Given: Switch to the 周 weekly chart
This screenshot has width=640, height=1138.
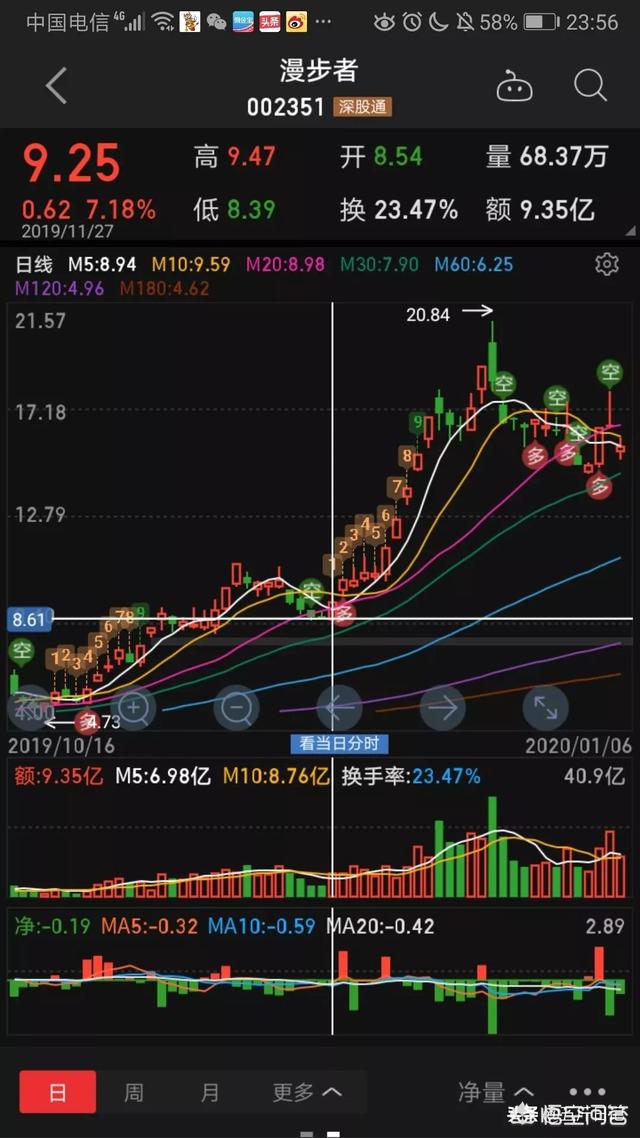Looking at the screenshot, I should pyautogui.click(x=134, y=1092).
